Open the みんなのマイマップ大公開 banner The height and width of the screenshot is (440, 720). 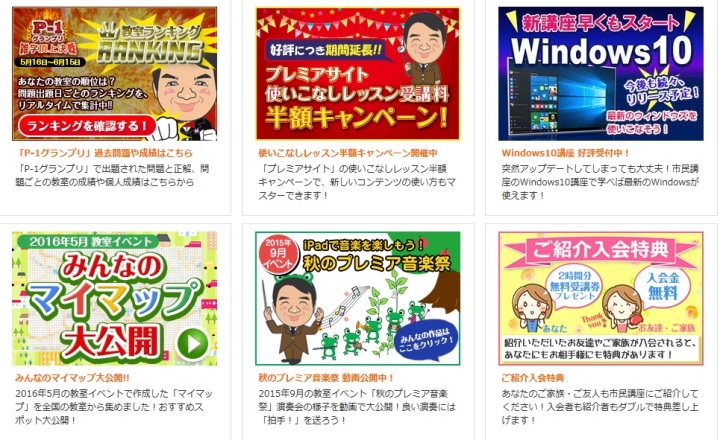115,298
